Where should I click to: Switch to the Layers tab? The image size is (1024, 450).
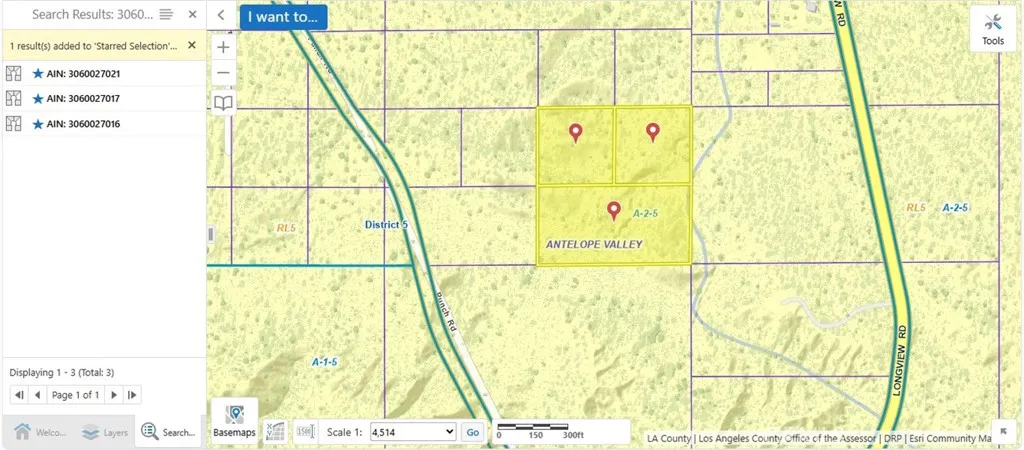(104, 432)
